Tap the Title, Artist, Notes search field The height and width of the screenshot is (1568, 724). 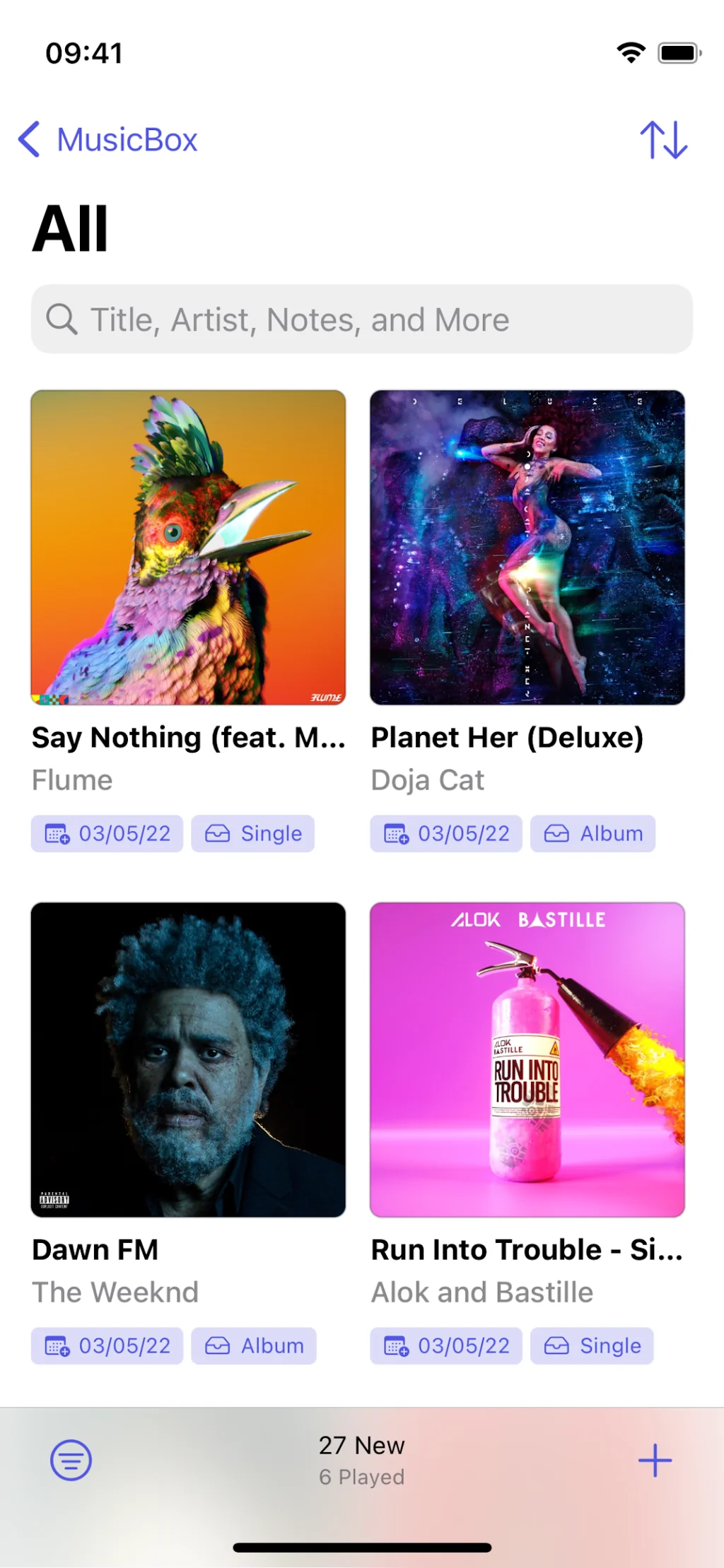tap(361, 319)
